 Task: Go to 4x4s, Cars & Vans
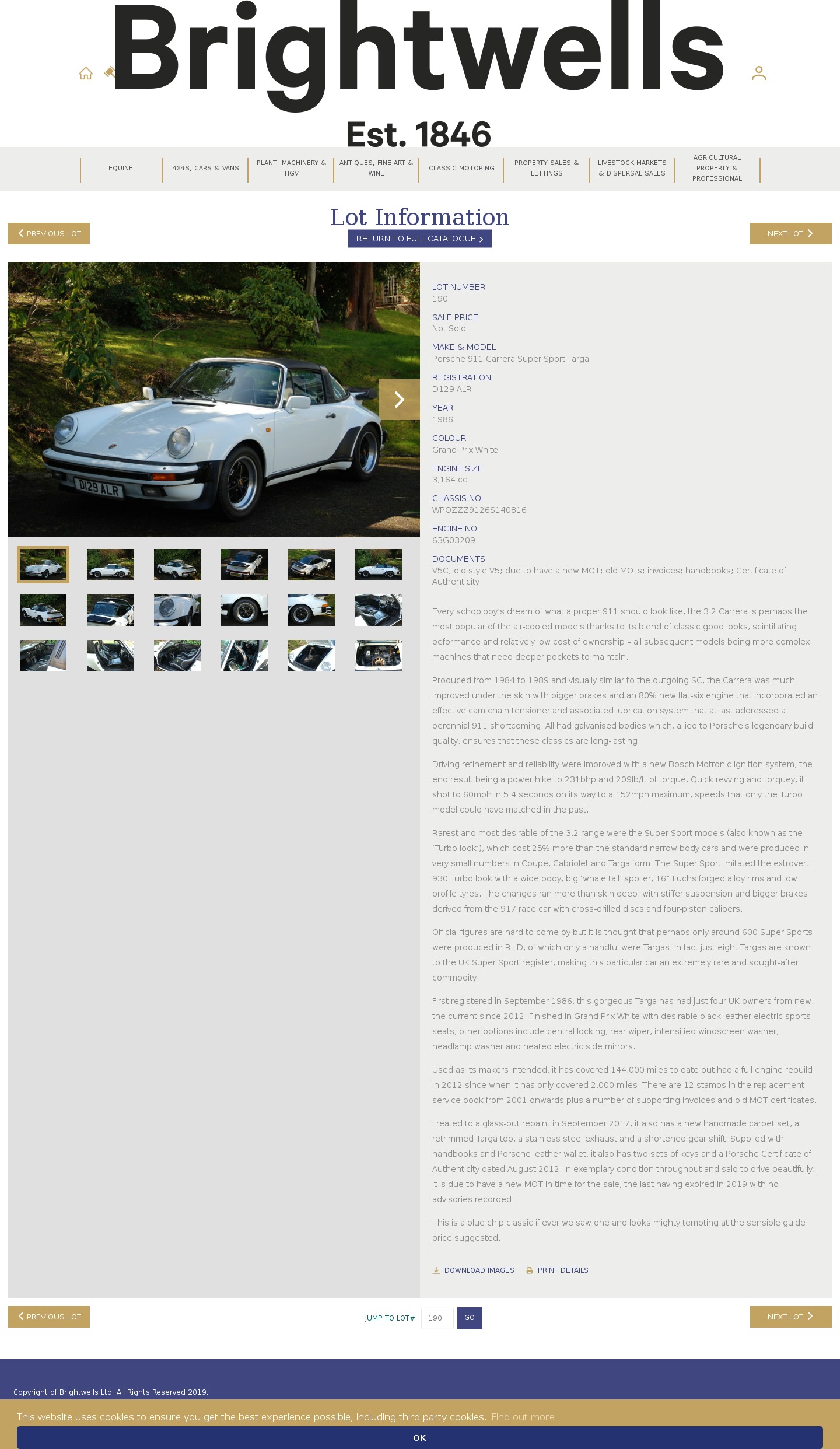click(x=205, y=168)
